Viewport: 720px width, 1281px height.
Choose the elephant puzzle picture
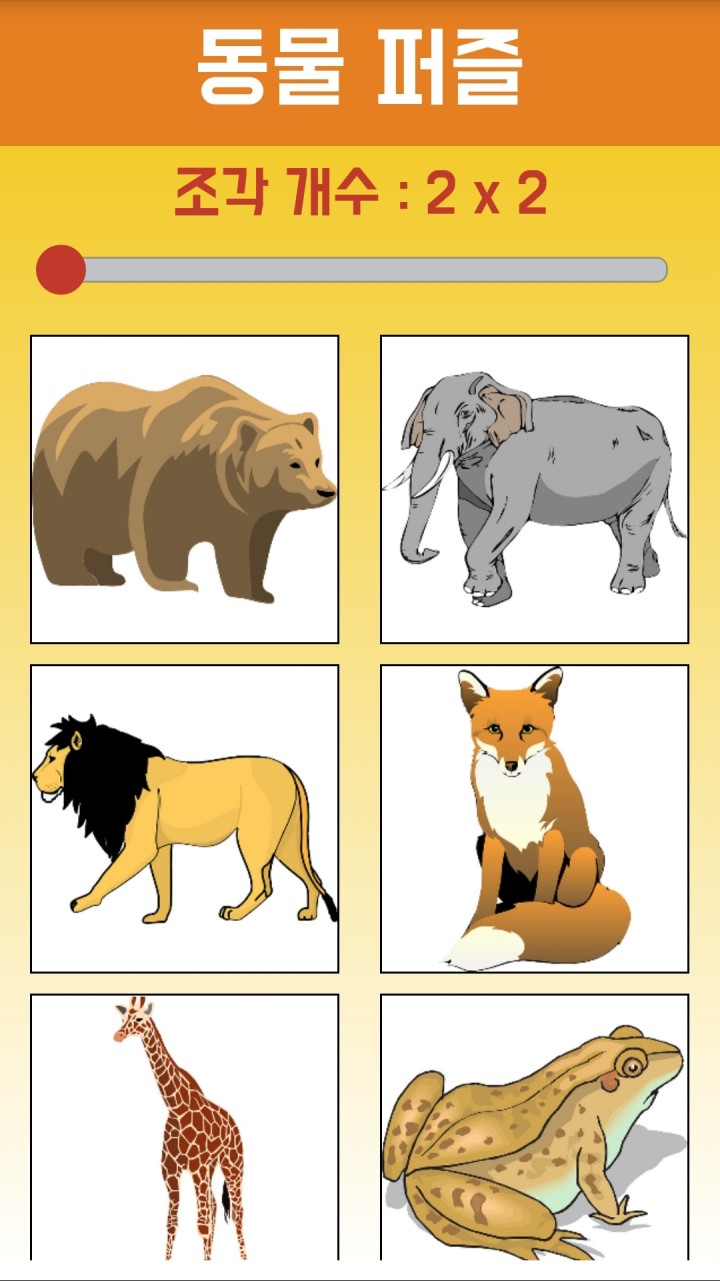[535, 489]
